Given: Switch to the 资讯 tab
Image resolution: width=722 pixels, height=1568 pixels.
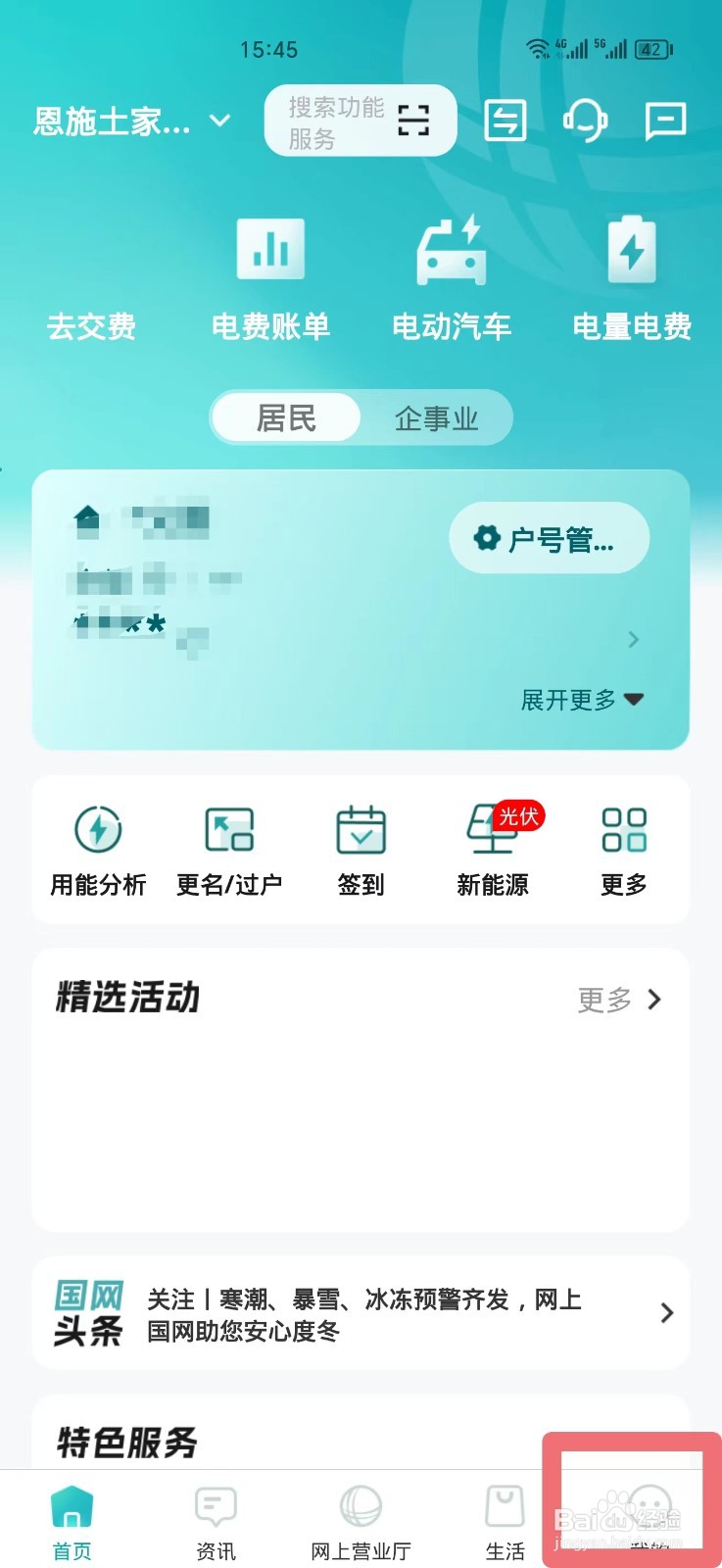Looking at the screenshot, I should coord(214,1519).
